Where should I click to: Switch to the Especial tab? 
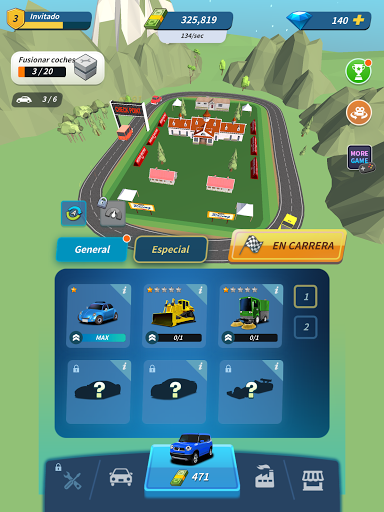[171, 249]
